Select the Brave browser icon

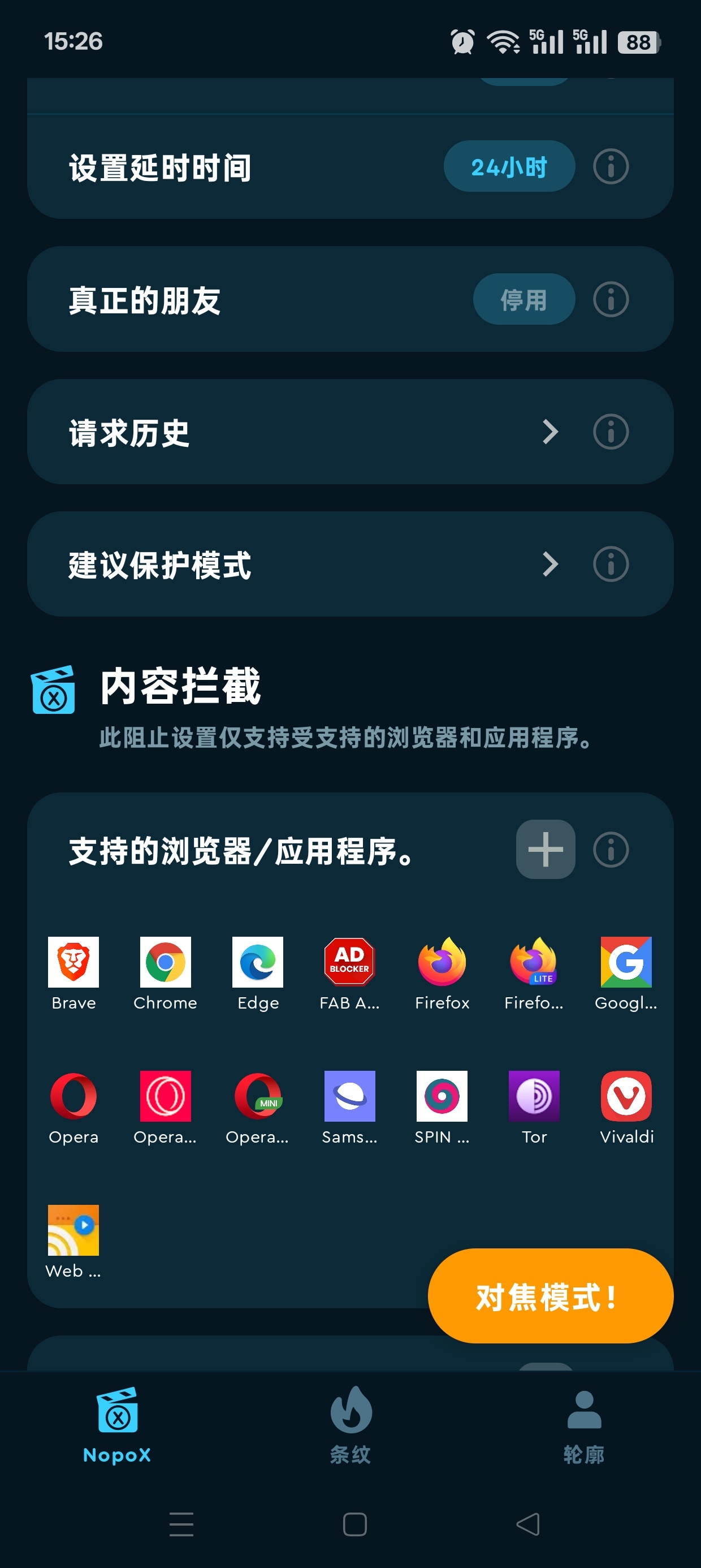[x=73, y=971]
